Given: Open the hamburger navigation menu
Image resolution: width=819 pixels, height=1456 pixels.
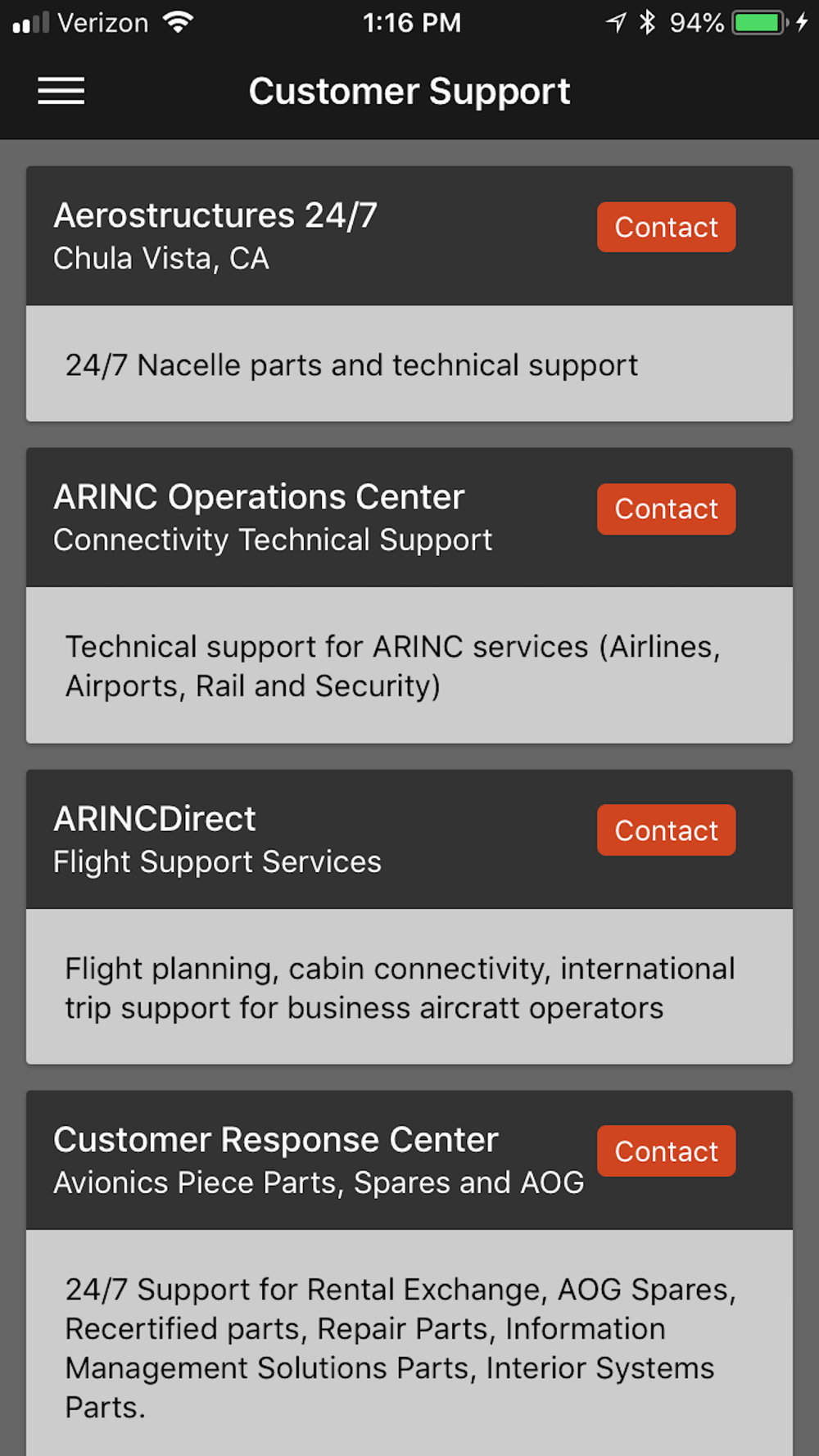Looking at the screenshot, I should [x=61, y=91].
